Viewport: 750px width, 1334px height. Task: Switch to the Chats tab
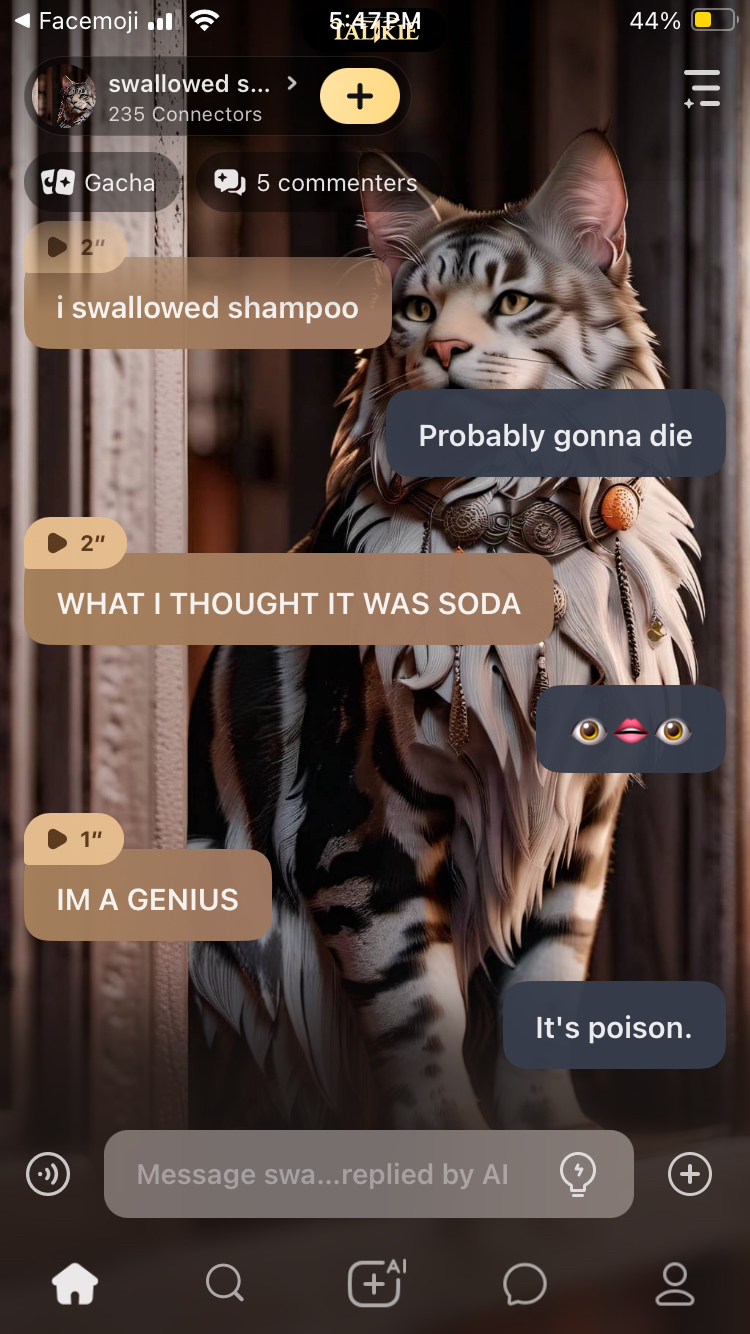coord(524,1284)
